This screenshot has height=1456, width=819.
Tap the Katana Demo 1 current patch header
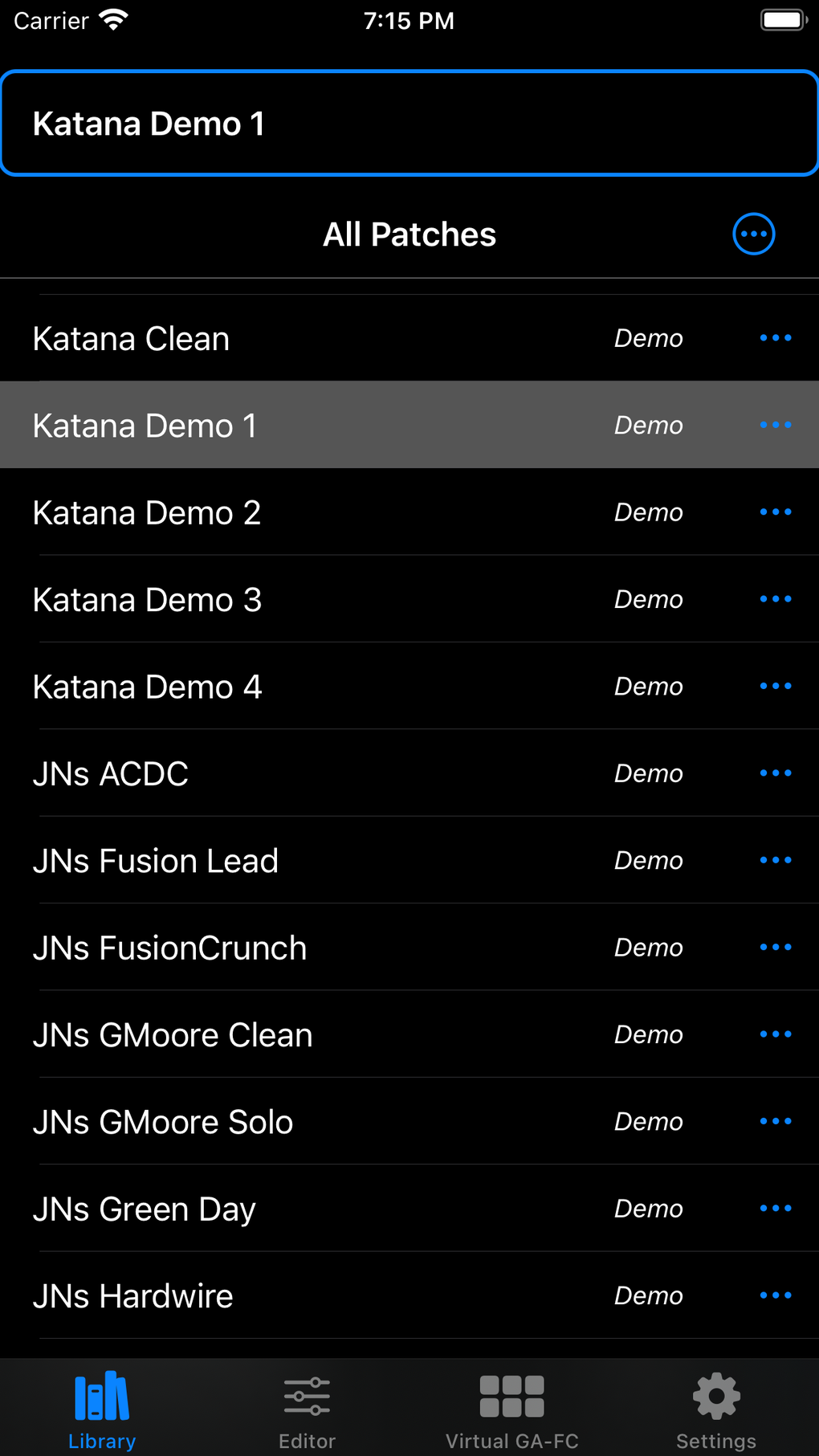(409, 124)
